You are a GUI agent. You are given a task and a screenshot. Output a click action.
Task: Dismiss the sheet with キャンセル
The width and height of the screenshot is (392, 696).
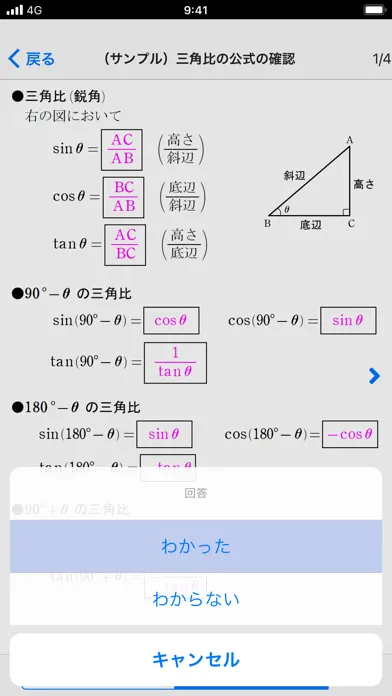pos(196,660)
